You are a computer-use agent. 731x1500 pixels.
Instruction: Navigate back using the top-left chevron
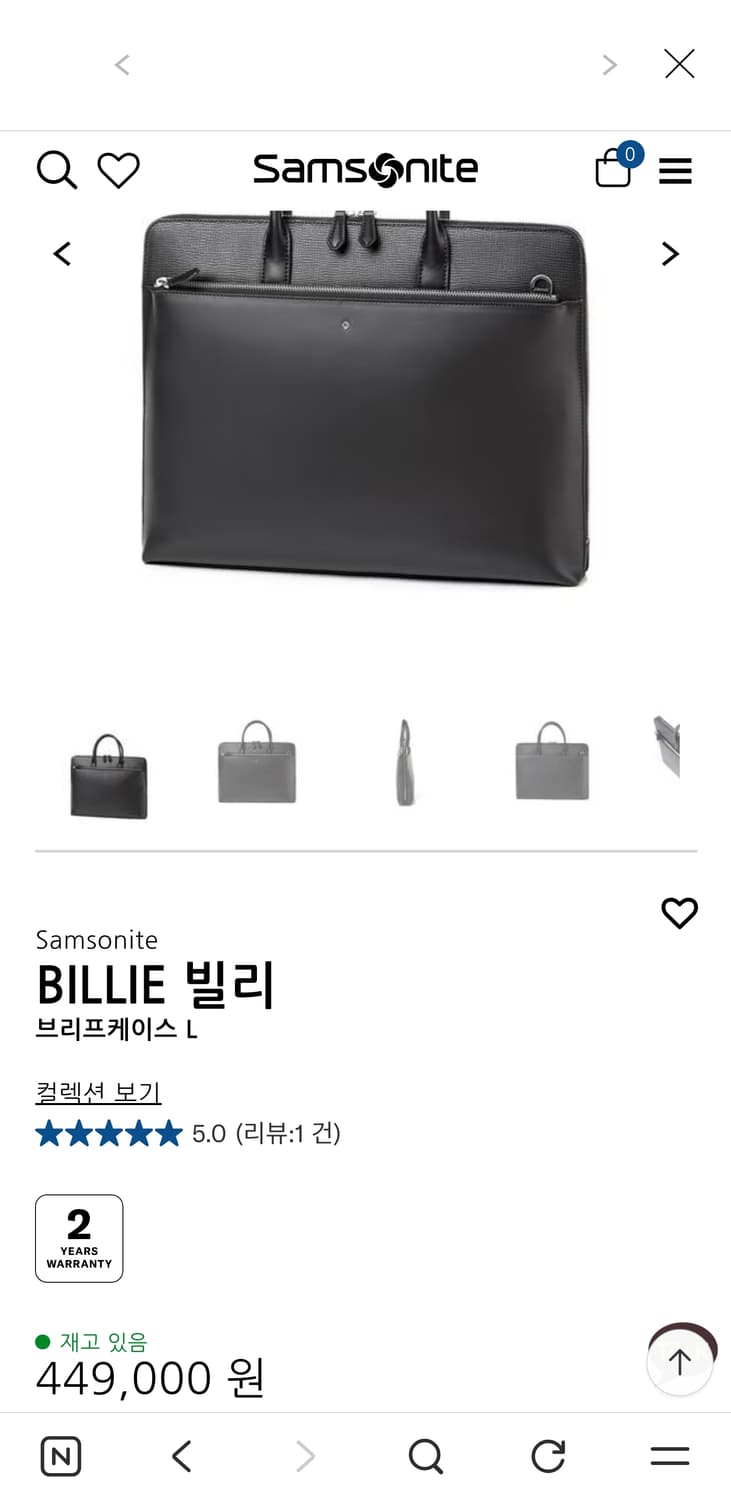click(x=122, y=64)
